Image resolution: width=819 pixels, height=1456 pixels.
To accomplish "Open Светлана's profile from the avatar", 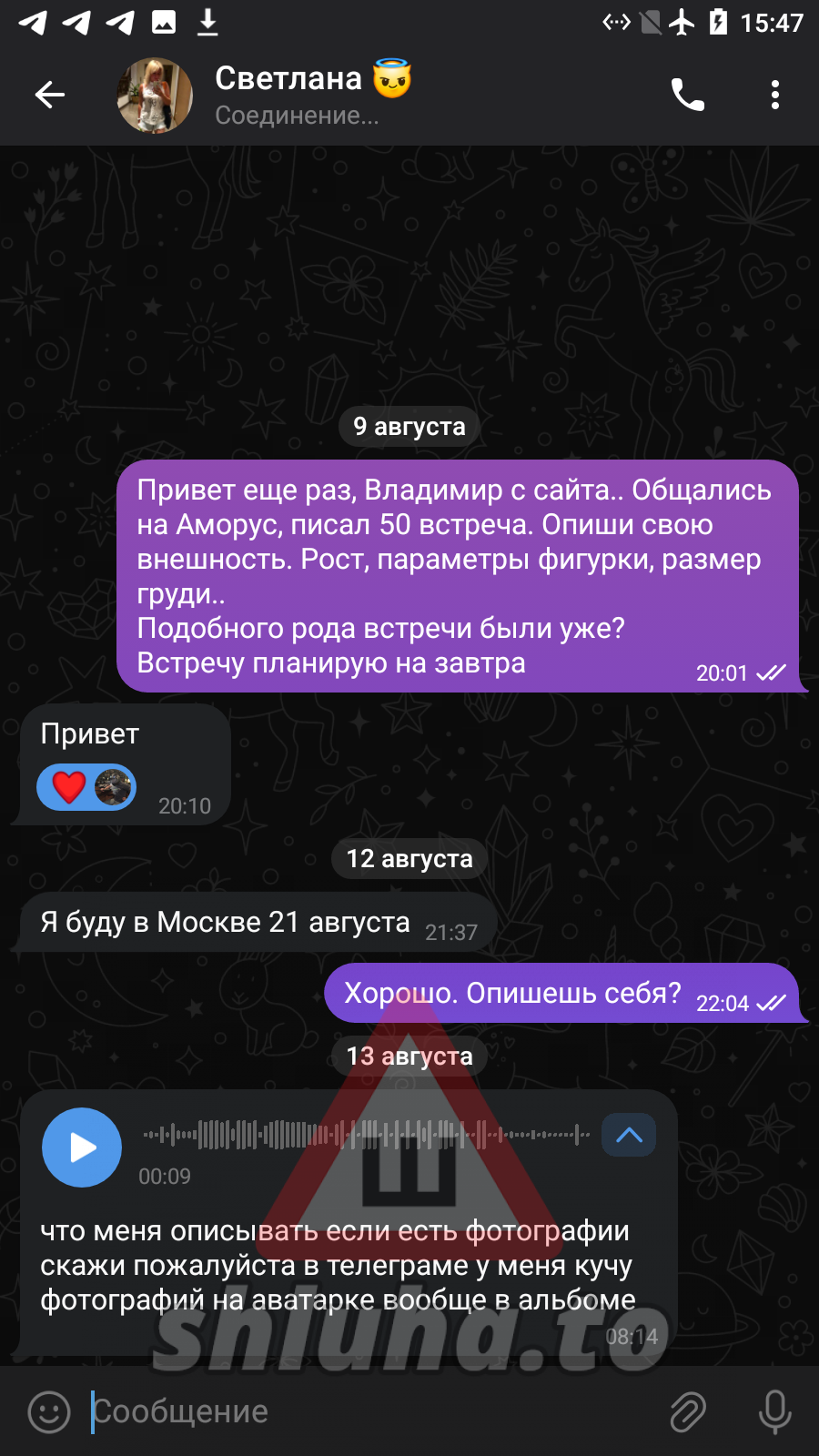I will click(x=155, y=96).
